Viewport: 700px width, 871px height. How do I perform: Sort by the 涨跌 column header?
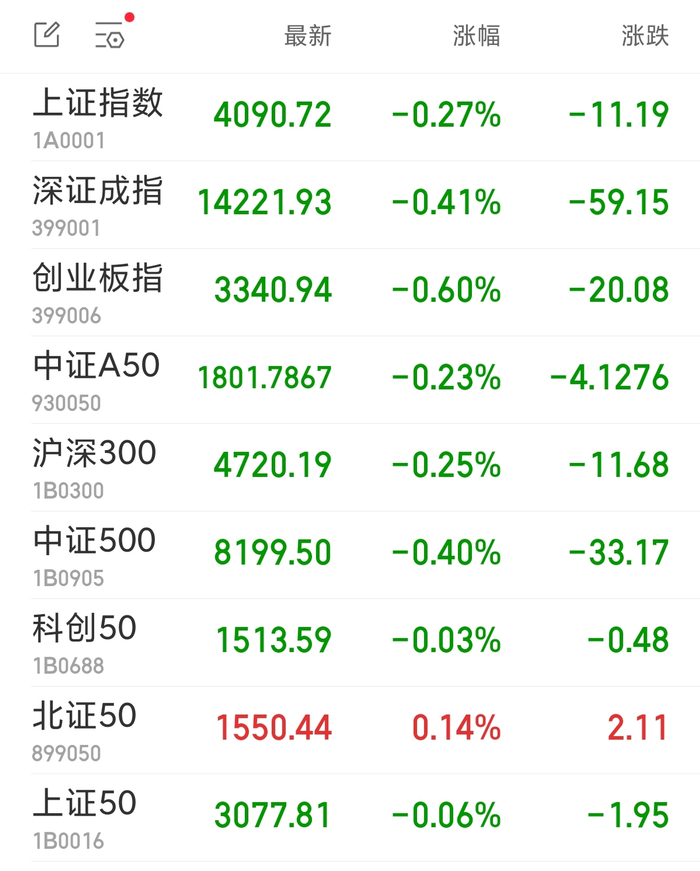(644, 36)
